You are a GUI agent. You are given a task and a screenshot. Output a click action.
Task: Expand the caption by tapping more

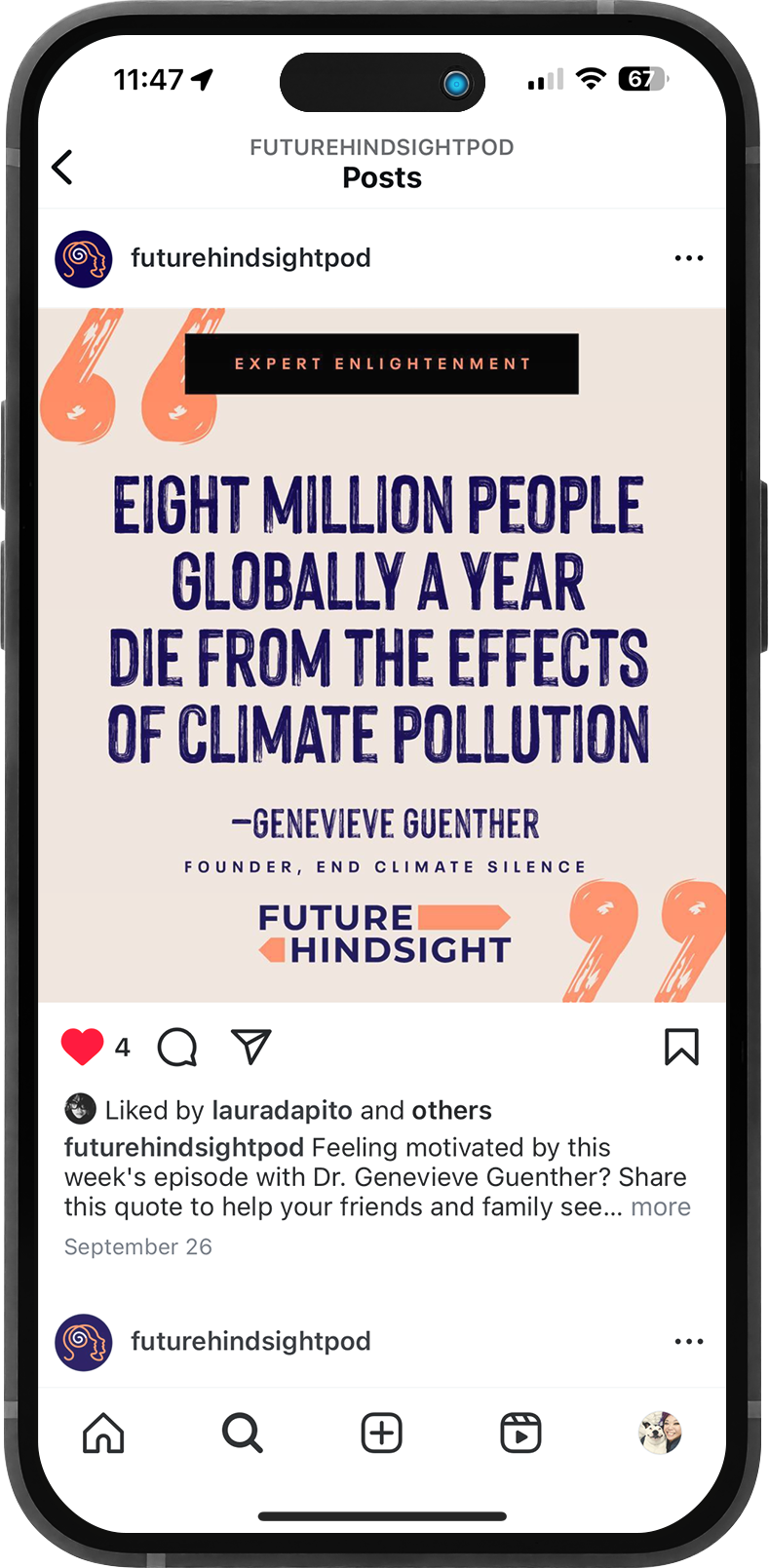coord(661,1206)
